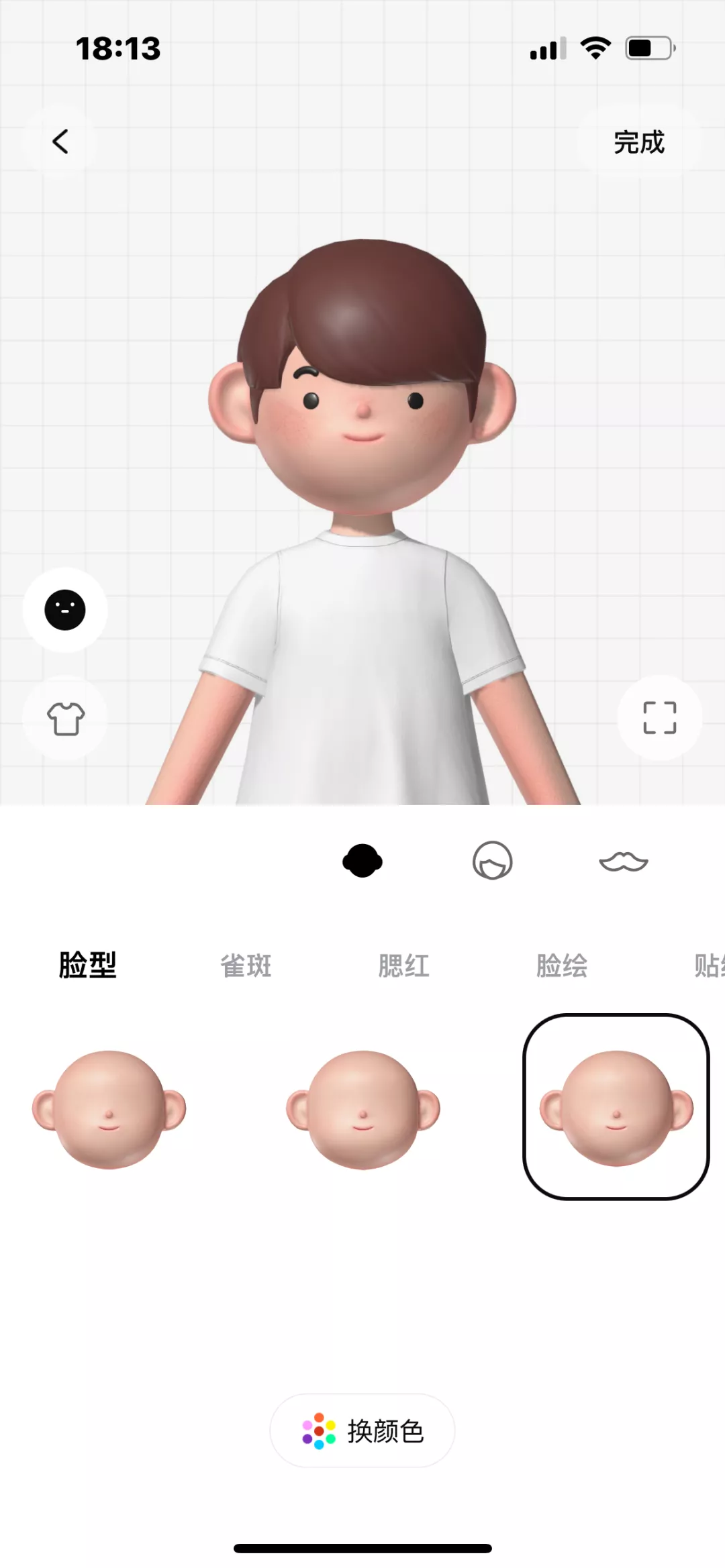Choose the second face shape option
Viewport: 725px width, 1568px height.
coord(362,1108)
